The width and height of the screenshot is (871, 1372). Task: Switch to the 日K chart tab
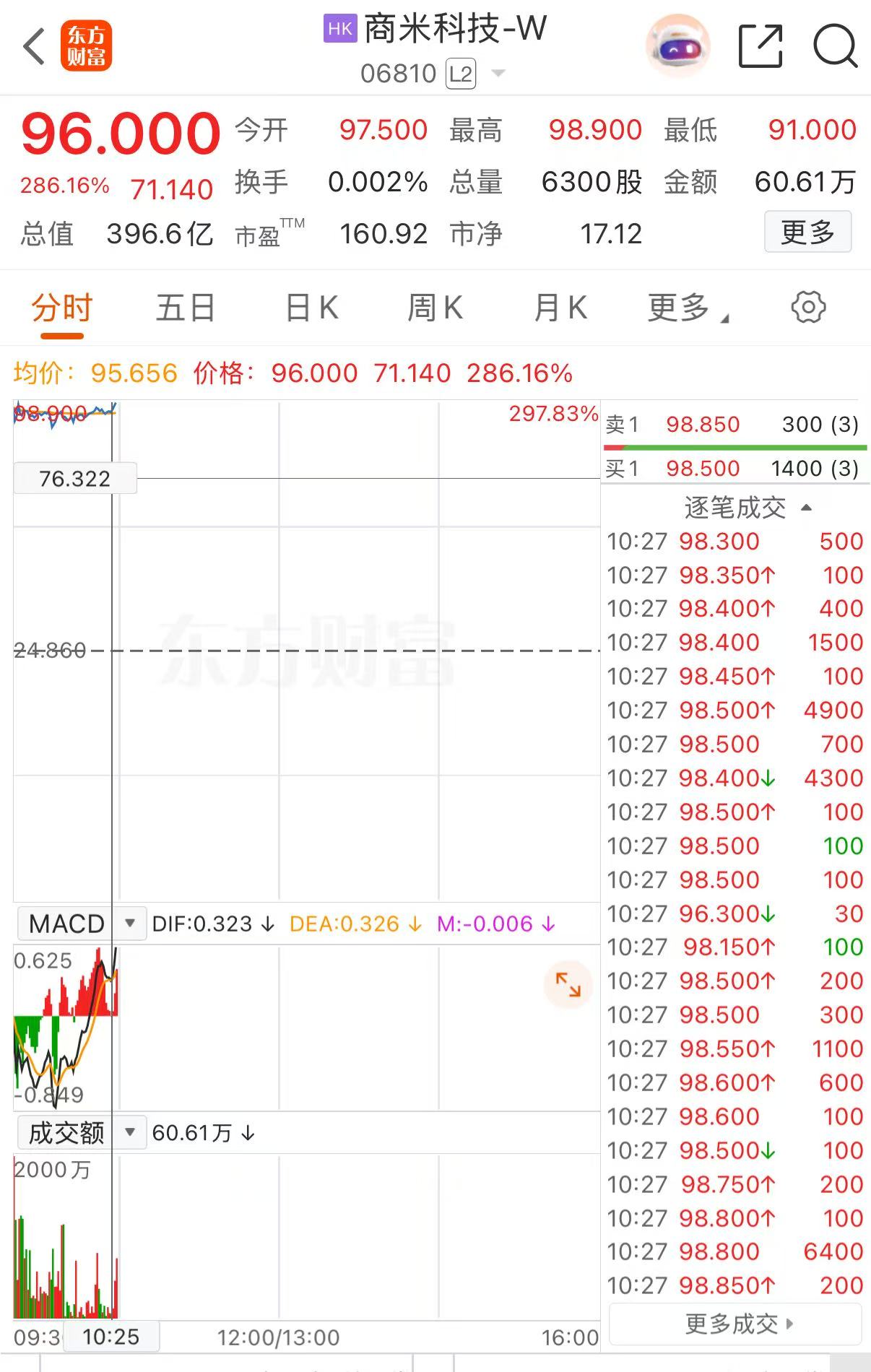click(312, 308)
